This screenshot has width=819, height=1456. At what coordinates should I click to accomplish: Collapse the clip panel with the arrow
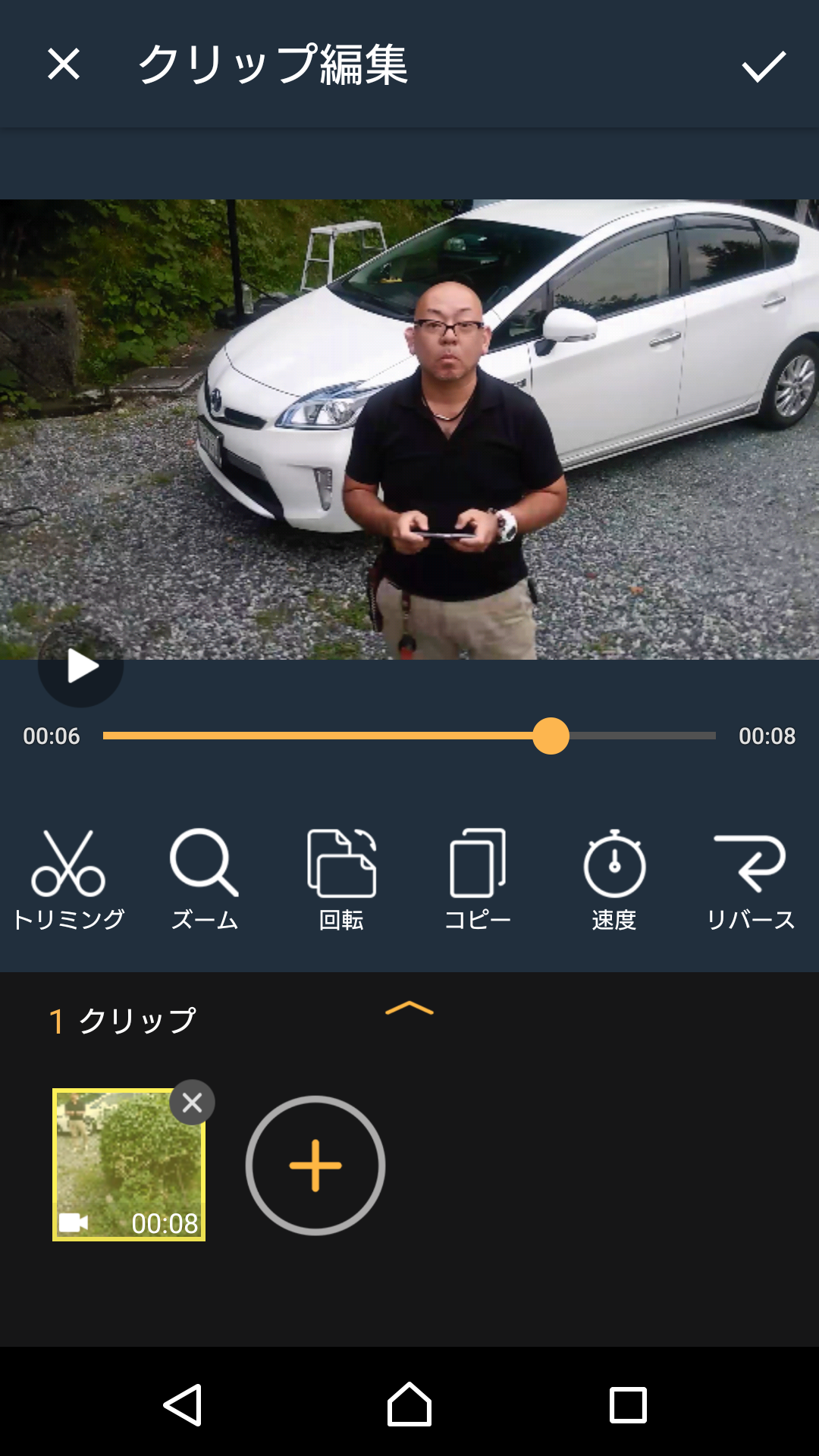[409, 1009]
